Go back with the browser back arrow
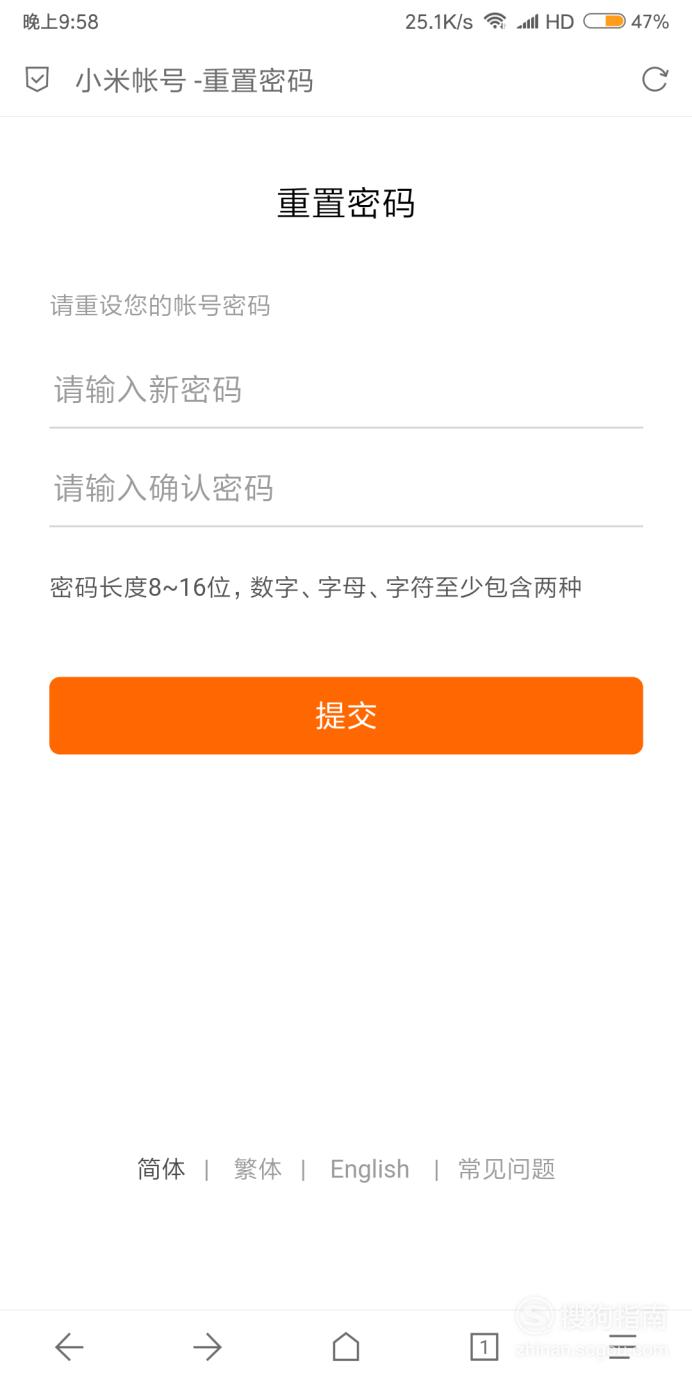Viewport: 692px width, 1384px height. [69, 1348]
